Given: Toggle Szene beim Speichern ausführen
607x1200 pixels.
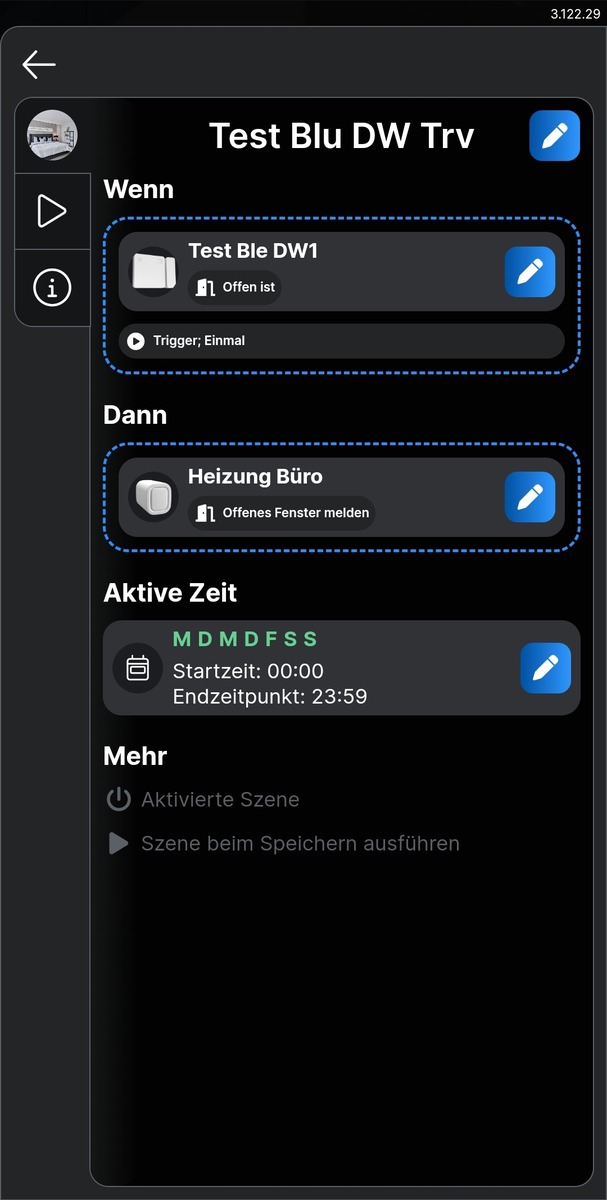Looking at the screenshot, I should pyautogui.click(x=119, y=843).
